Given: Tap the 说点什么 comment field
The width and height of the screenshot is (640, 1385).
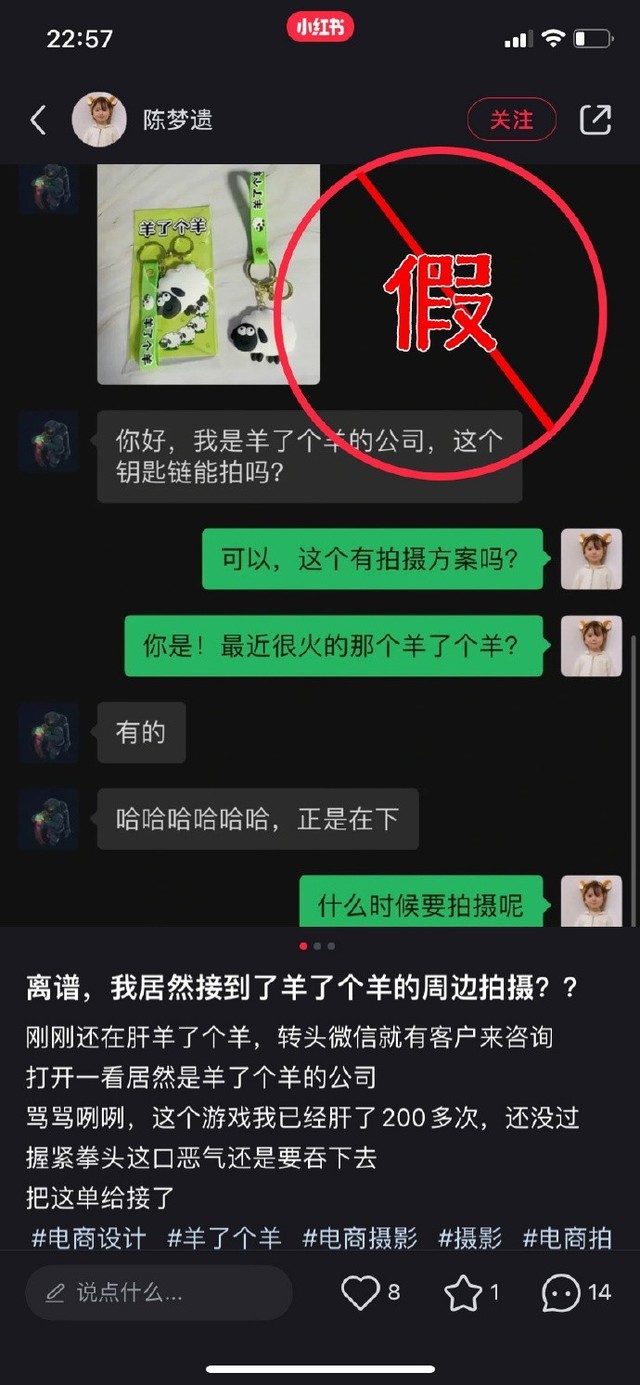Looking at the screenshot, I should click(x=158, y=1293).
